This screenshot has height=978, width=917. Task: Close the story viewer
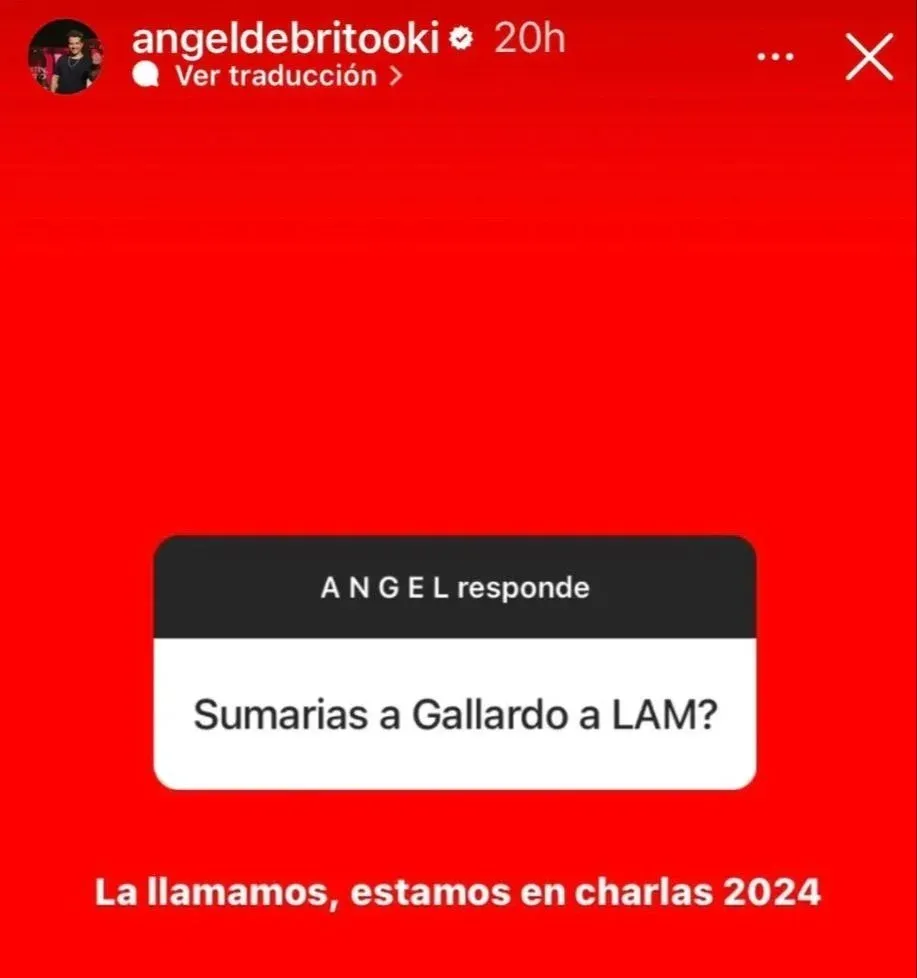[x=868, y=59]
